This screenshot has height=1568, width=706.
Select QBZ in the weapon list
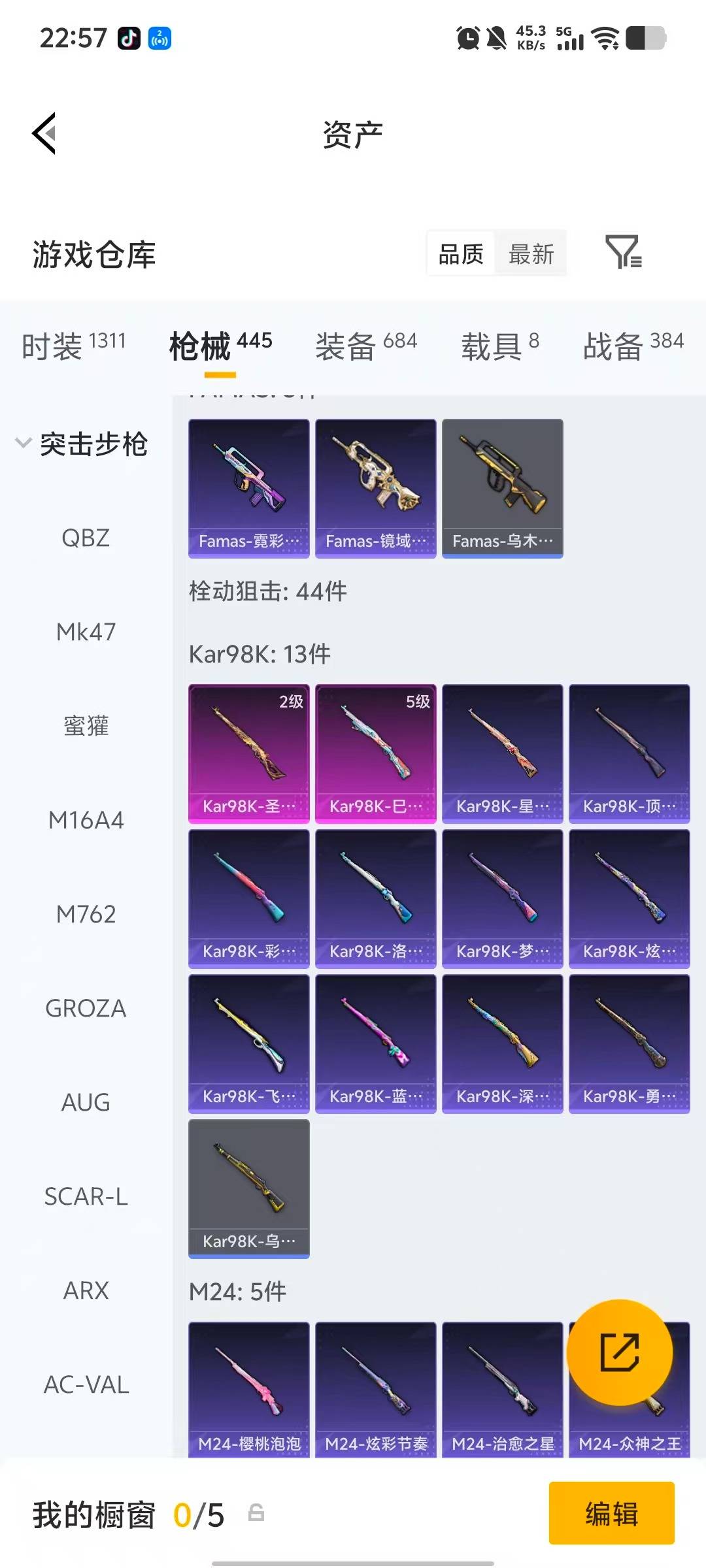(86, 538)
